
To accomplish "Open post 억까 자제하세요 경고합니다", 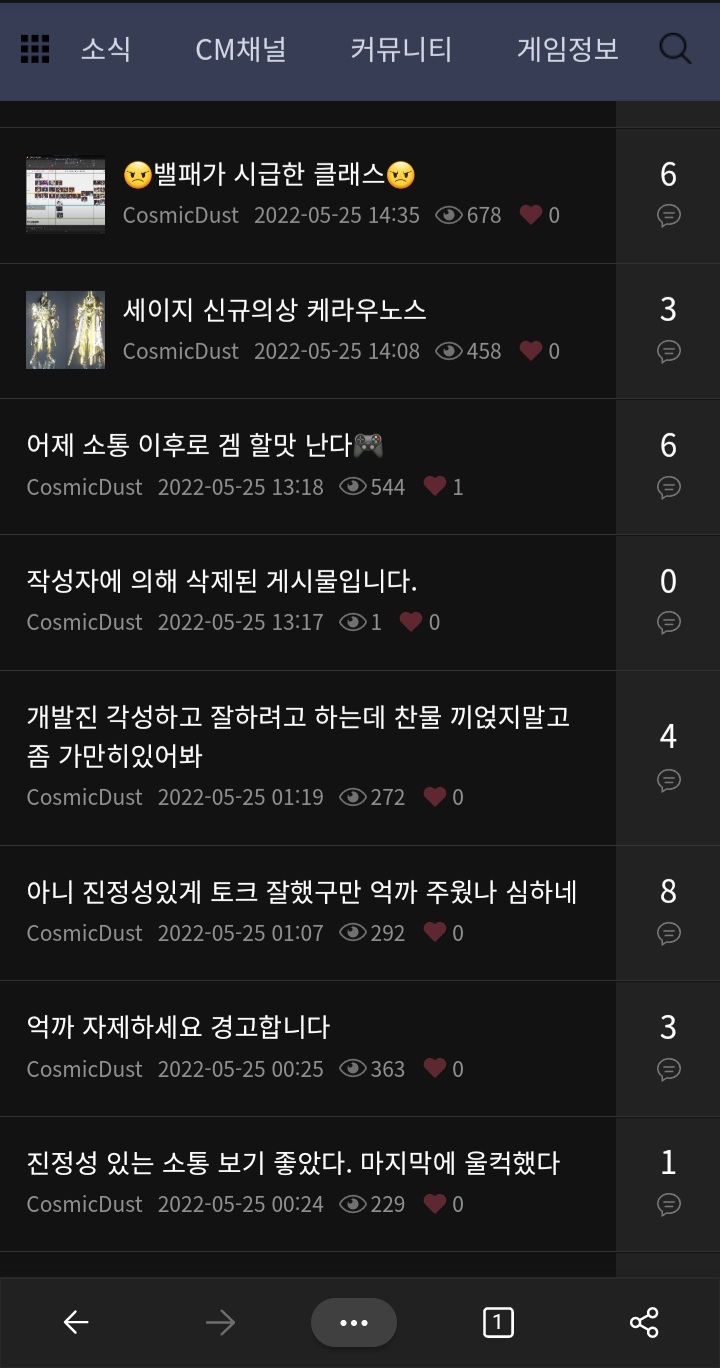I will tap(178, 1027).
